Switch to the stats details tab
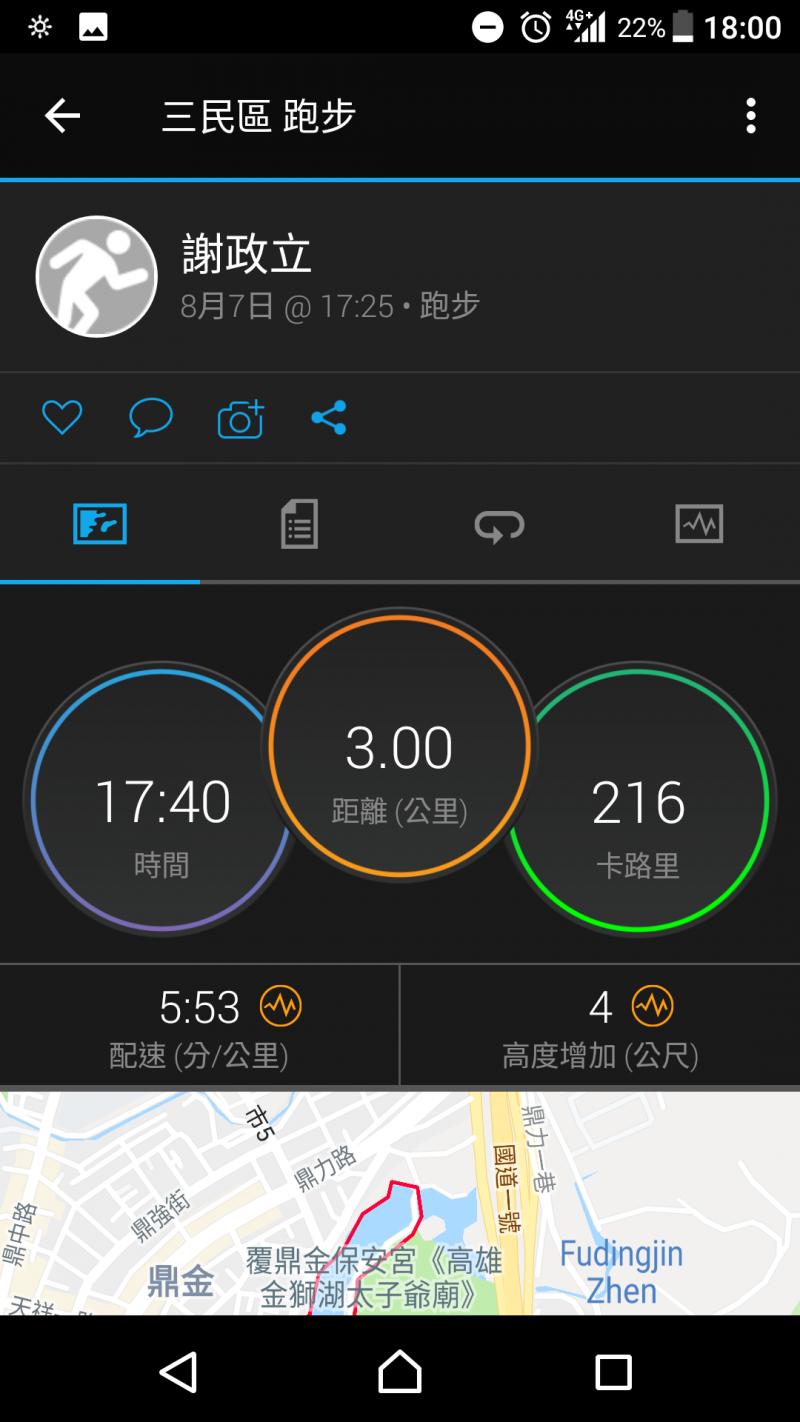Image resolution: width=800 pixels, height=1422 pixels. [x=299, y=524]
